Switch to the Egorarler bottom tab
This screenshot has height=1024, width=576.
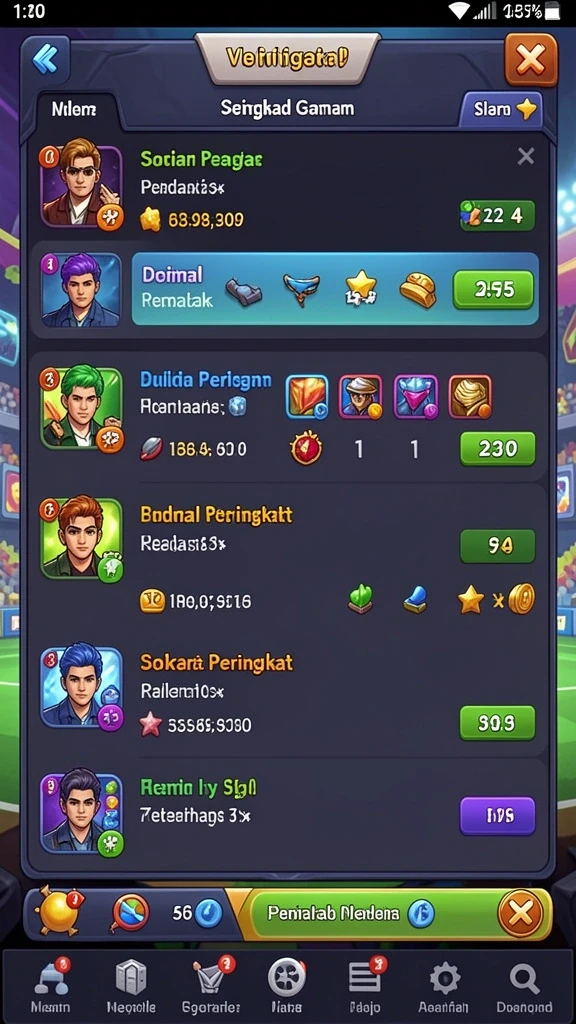point(210,985)
